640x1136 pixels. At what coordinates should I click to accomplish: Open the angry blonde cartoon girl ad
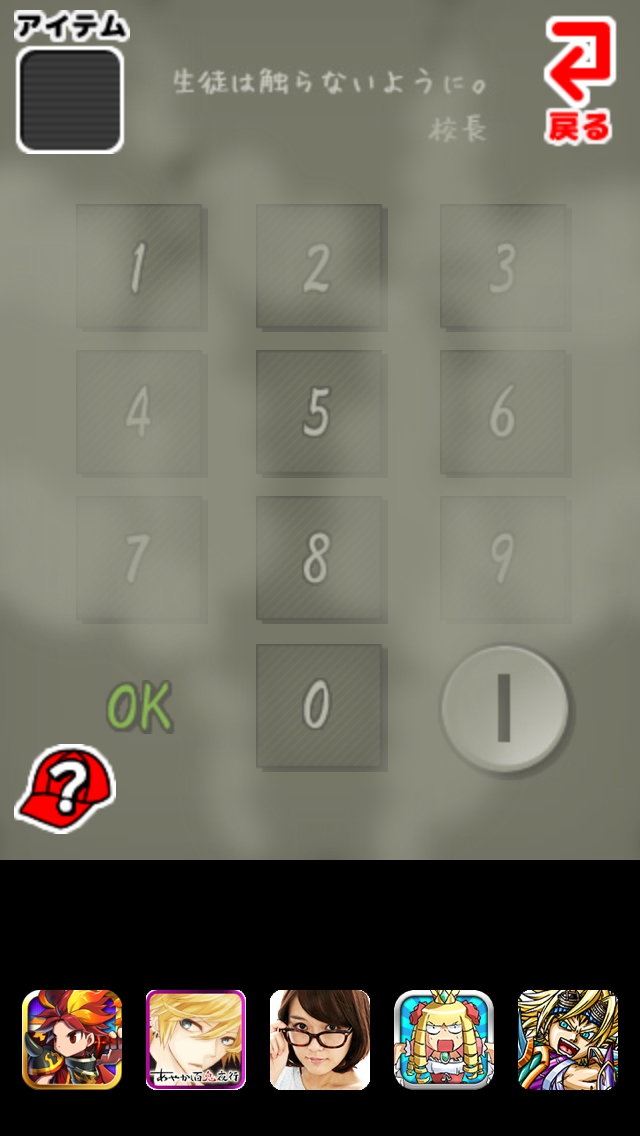pos(444,1039)
